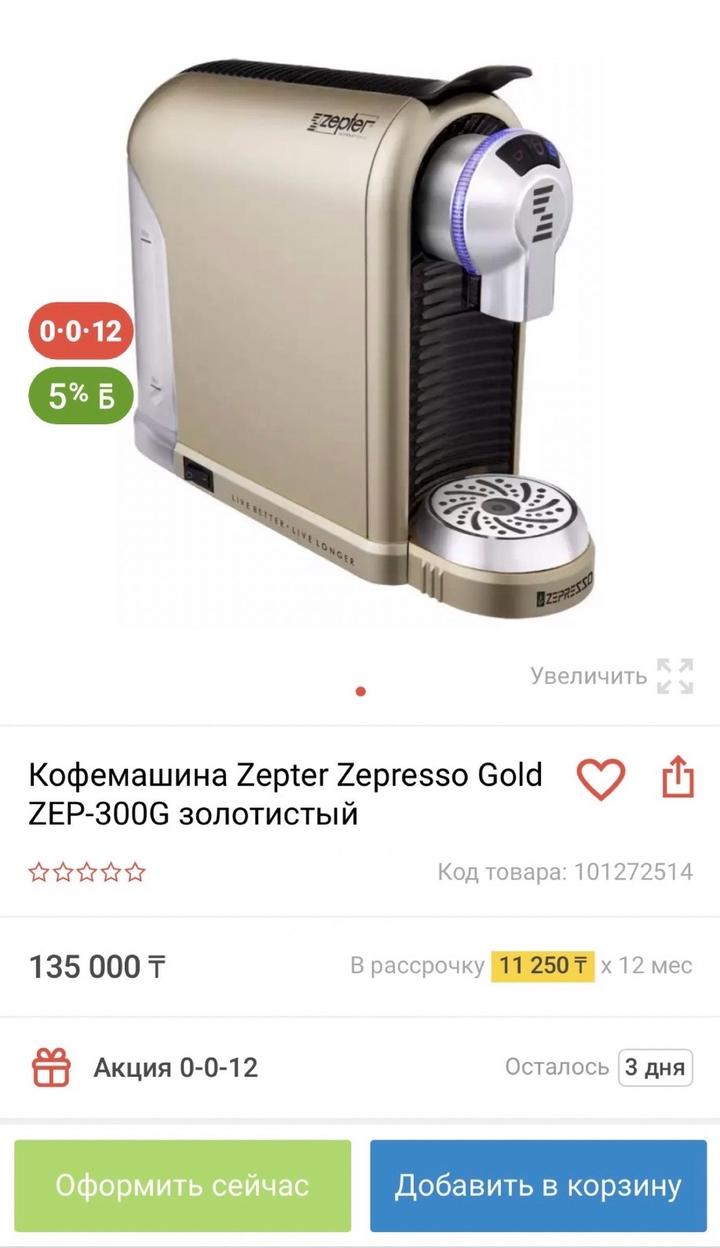This screenshot has width=720, height=1248.
Task: Tap the 5% bonus badge
Action: (x=80, y=396)
